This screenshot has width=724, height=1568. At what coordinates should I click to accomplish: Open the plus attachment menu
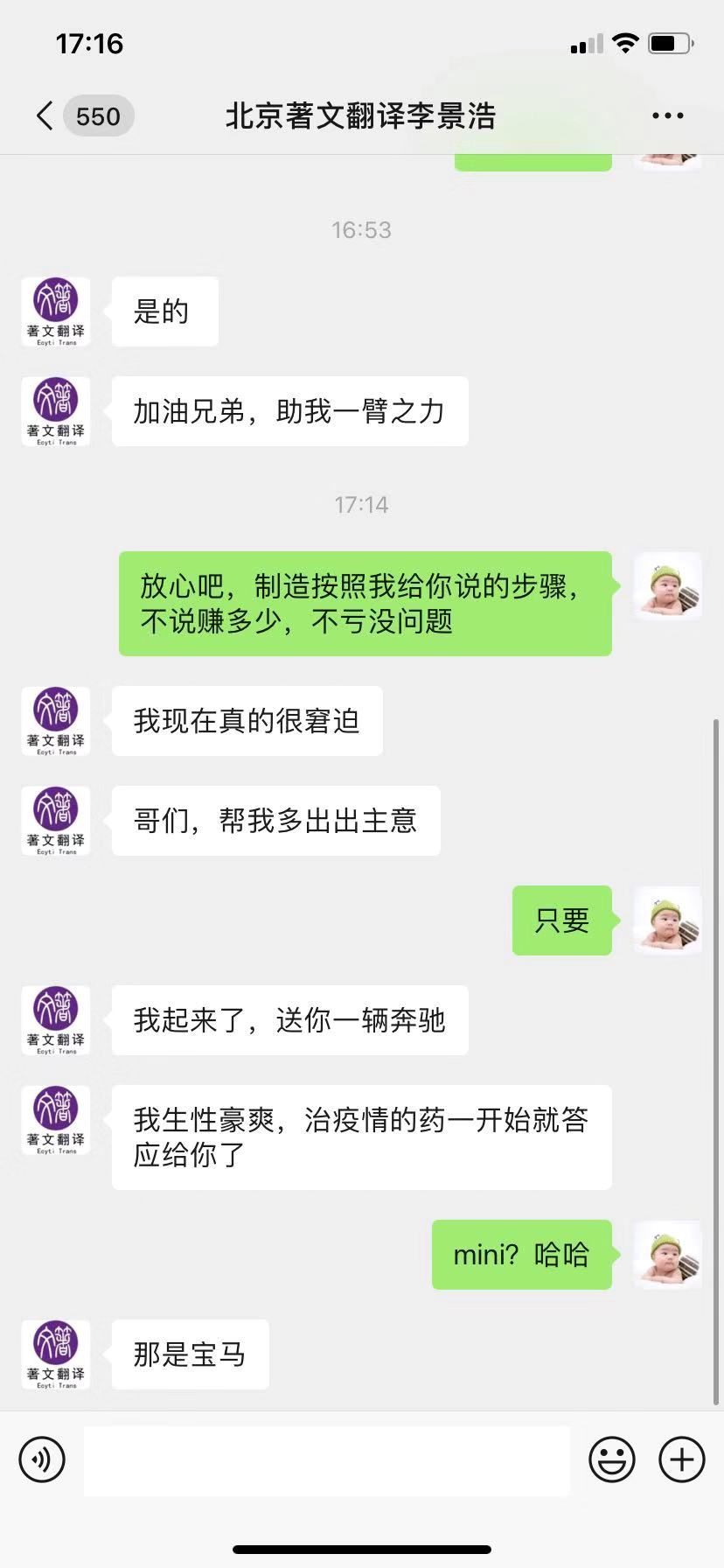[x=682, y=1459]
